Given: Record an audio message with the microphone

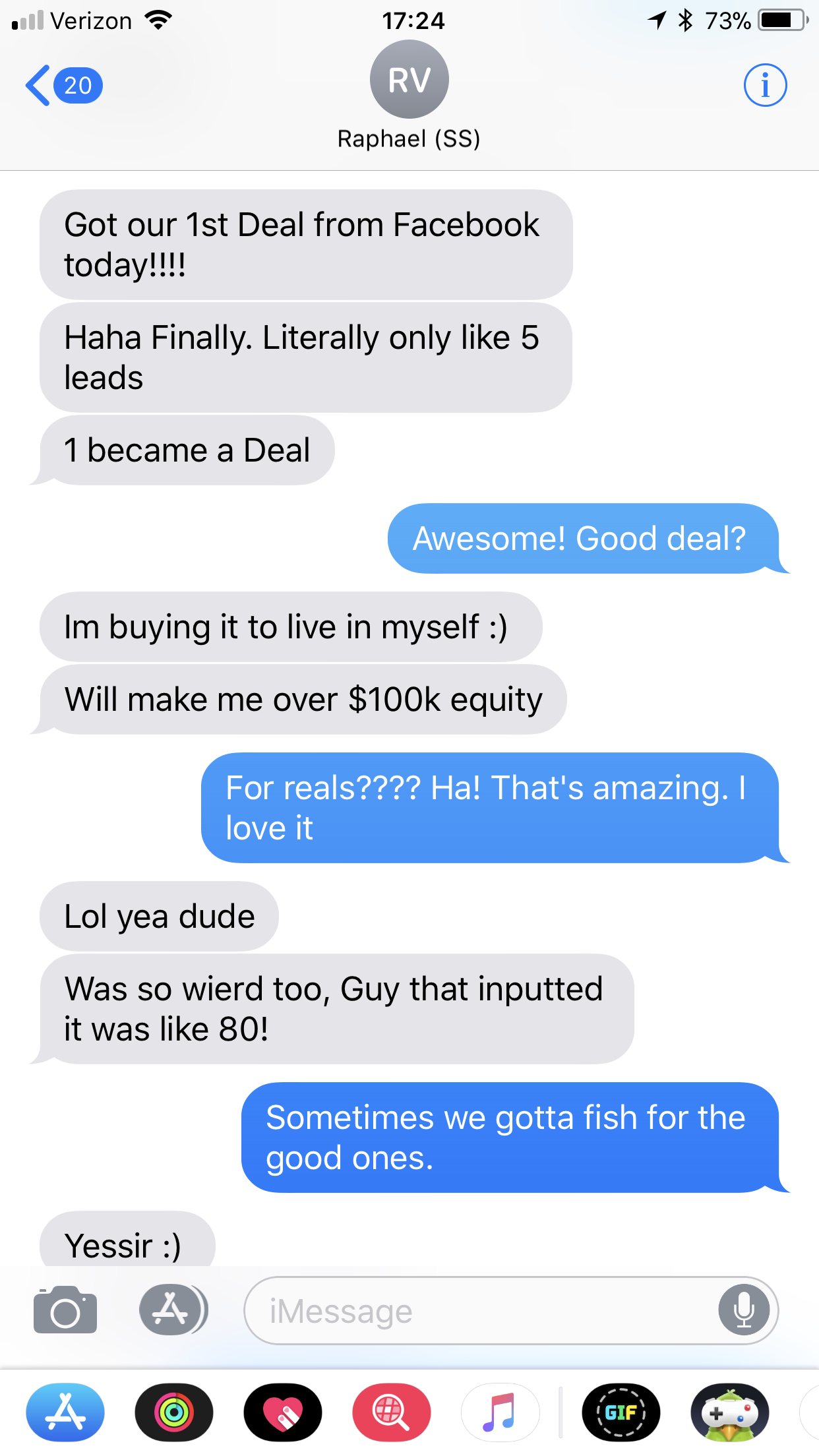Looking at the screenshot, I should pos(743,1310).
